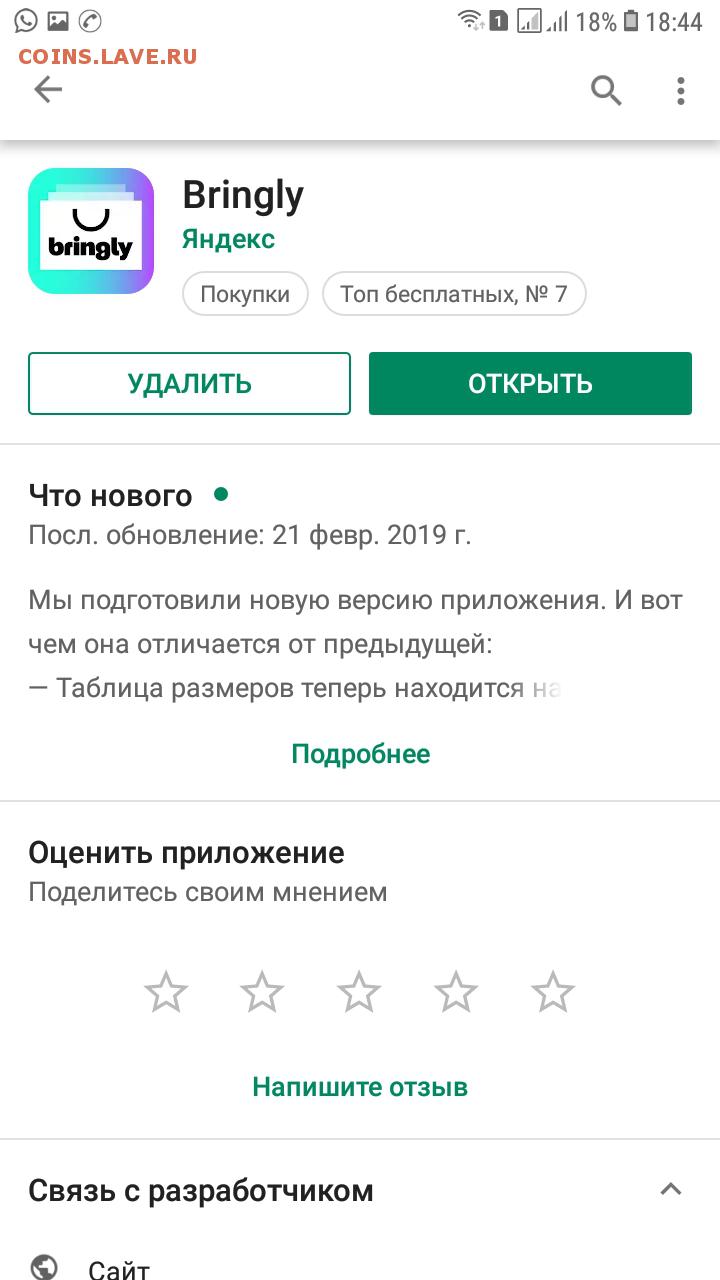
Task: Open the app with Открыть button
Action: coord(530,383)
